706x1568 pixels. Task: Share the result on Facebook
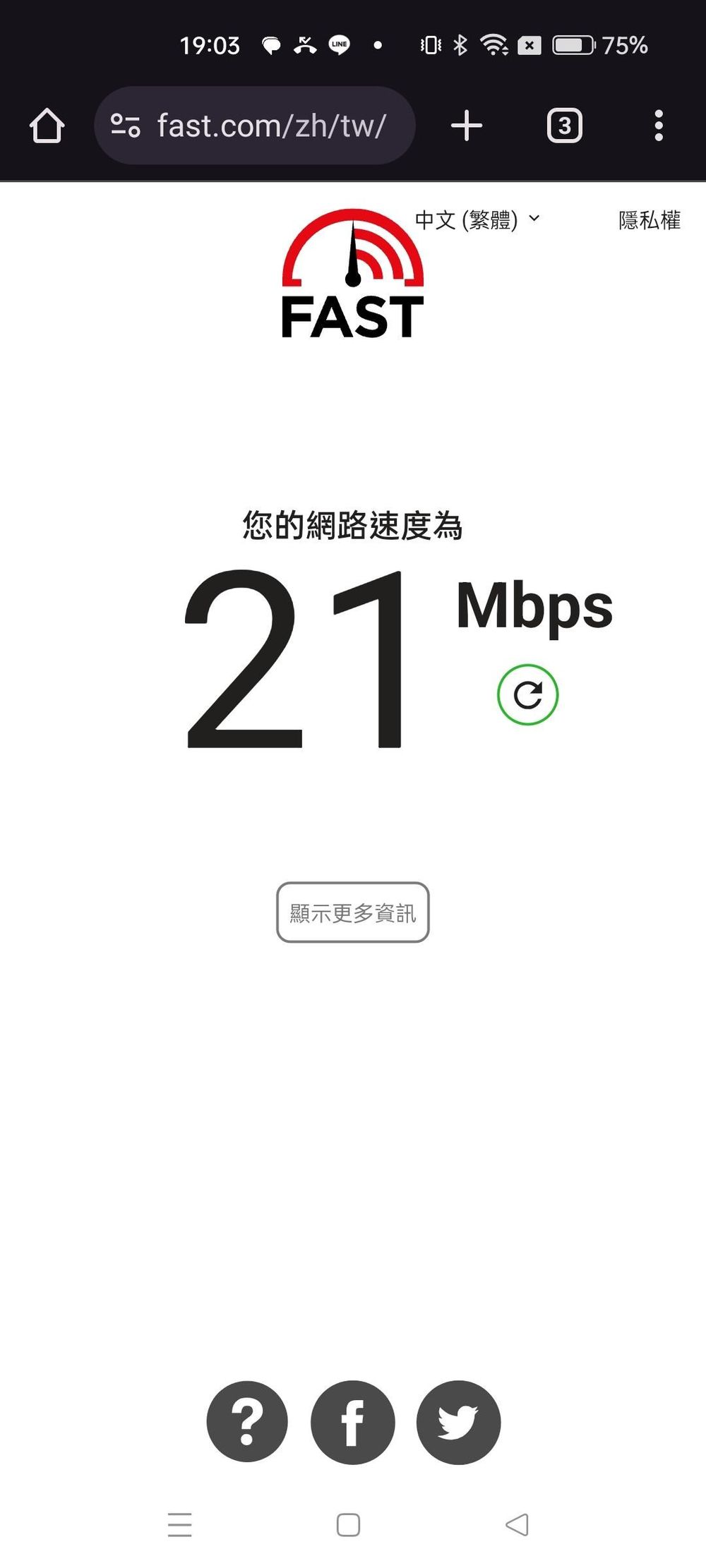pos(352,1421)
